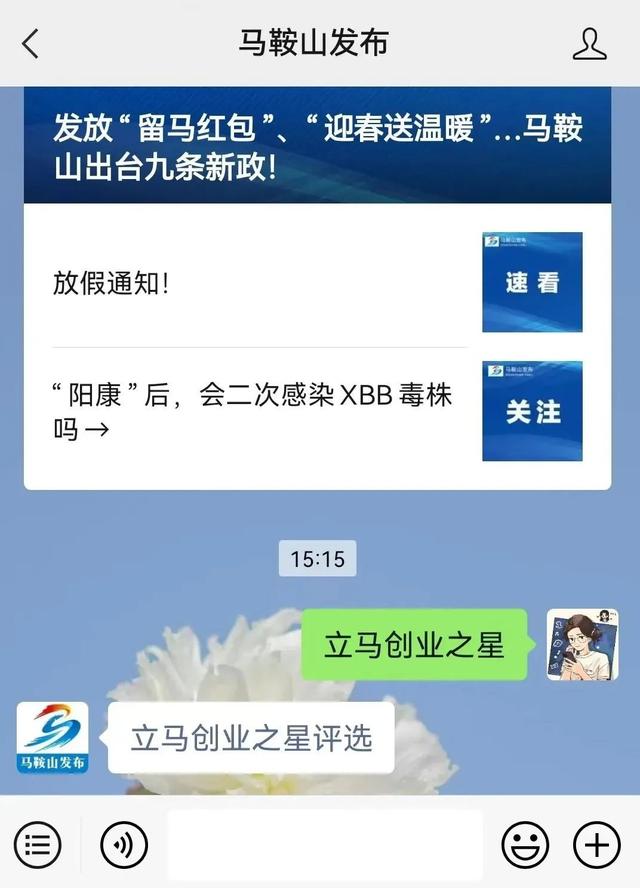Go back from the 马鞍山发布 chat
Viewport: 640px width, 888px height.
tap(31, 43)
